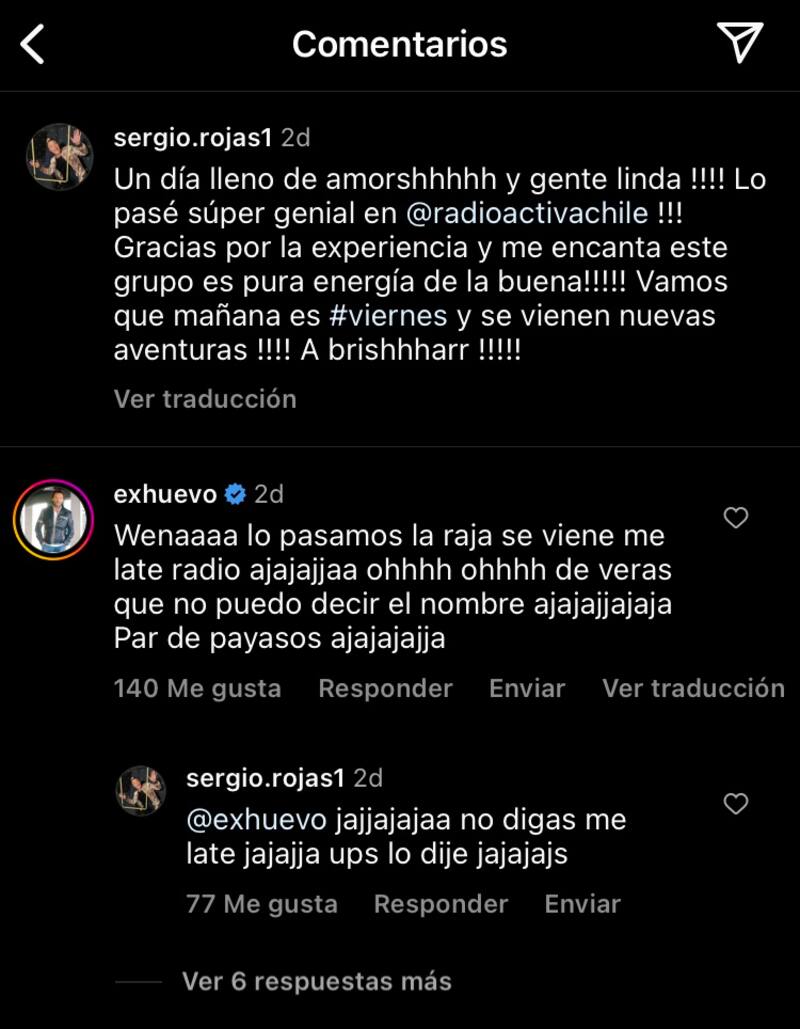Viewport: 800px width, 1029px height.
Task: Tap Ver traducción under the caption
Action: (205, 399)
